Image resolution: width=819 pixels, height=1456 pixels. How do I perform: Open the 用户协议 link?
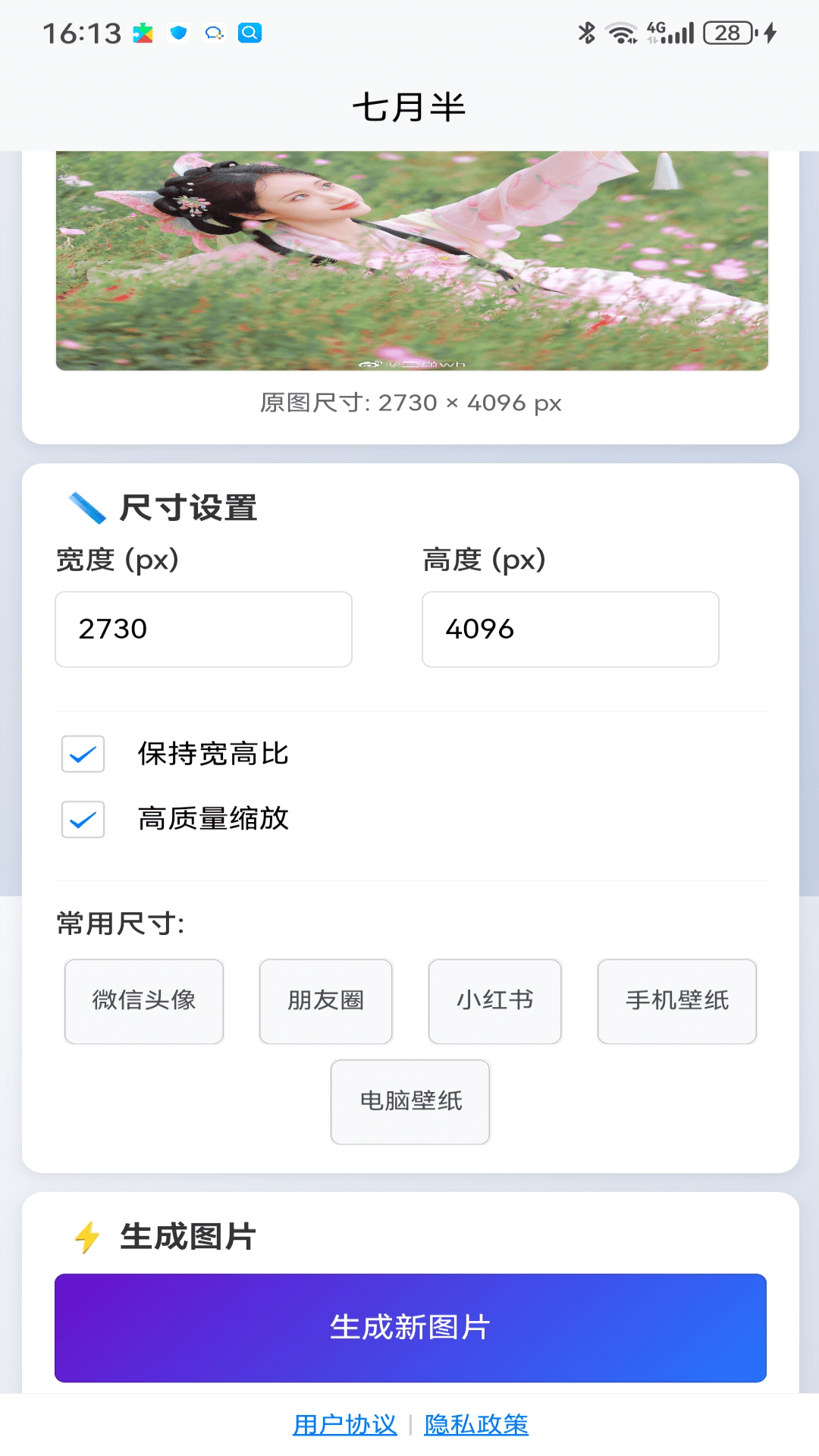click(344, 1423)
